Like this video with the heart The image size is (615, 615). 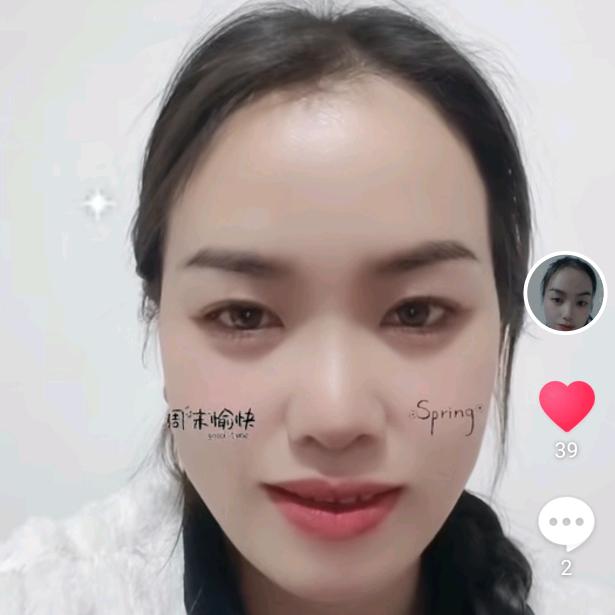pyautogui.click(x=566, y=404)
